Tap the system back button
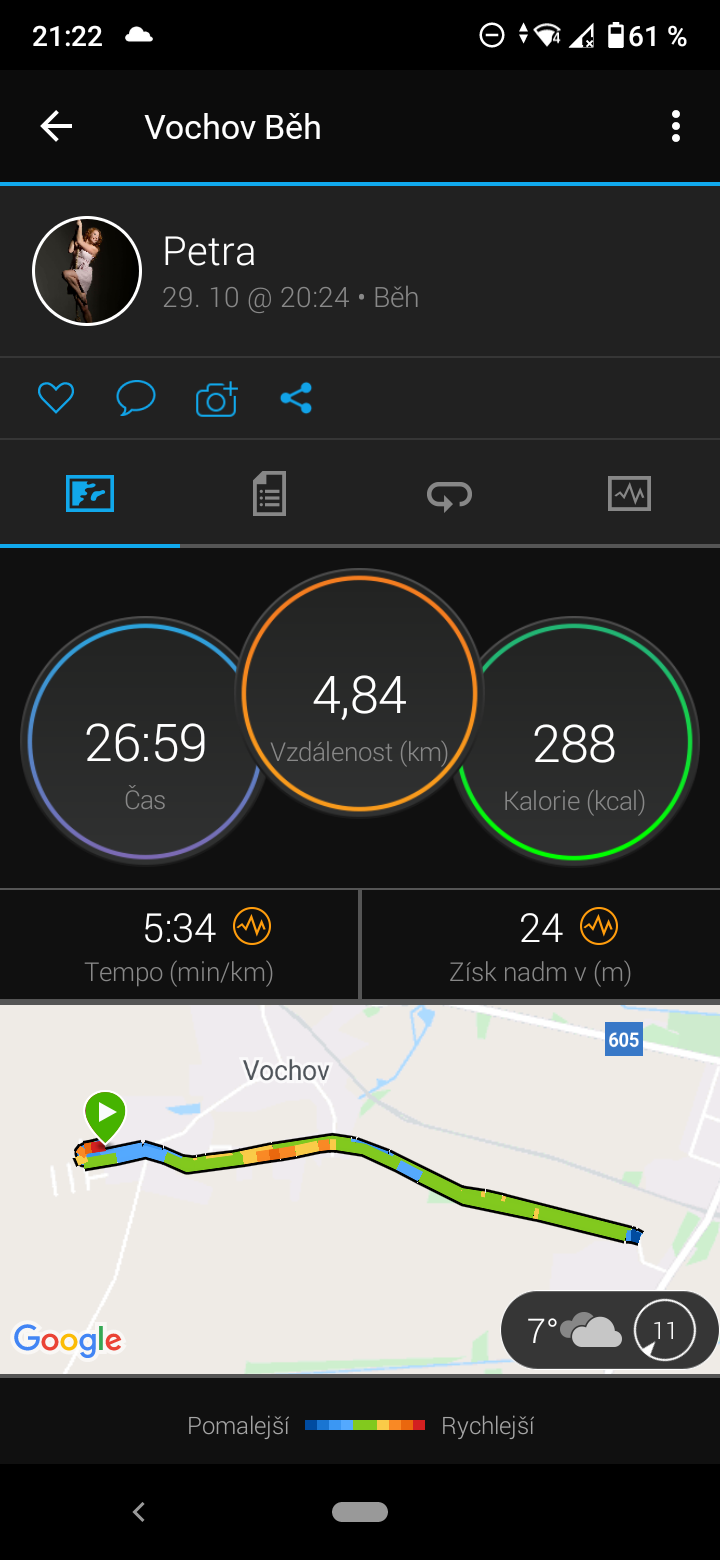720x1560 pixels. pos(139,1512)
